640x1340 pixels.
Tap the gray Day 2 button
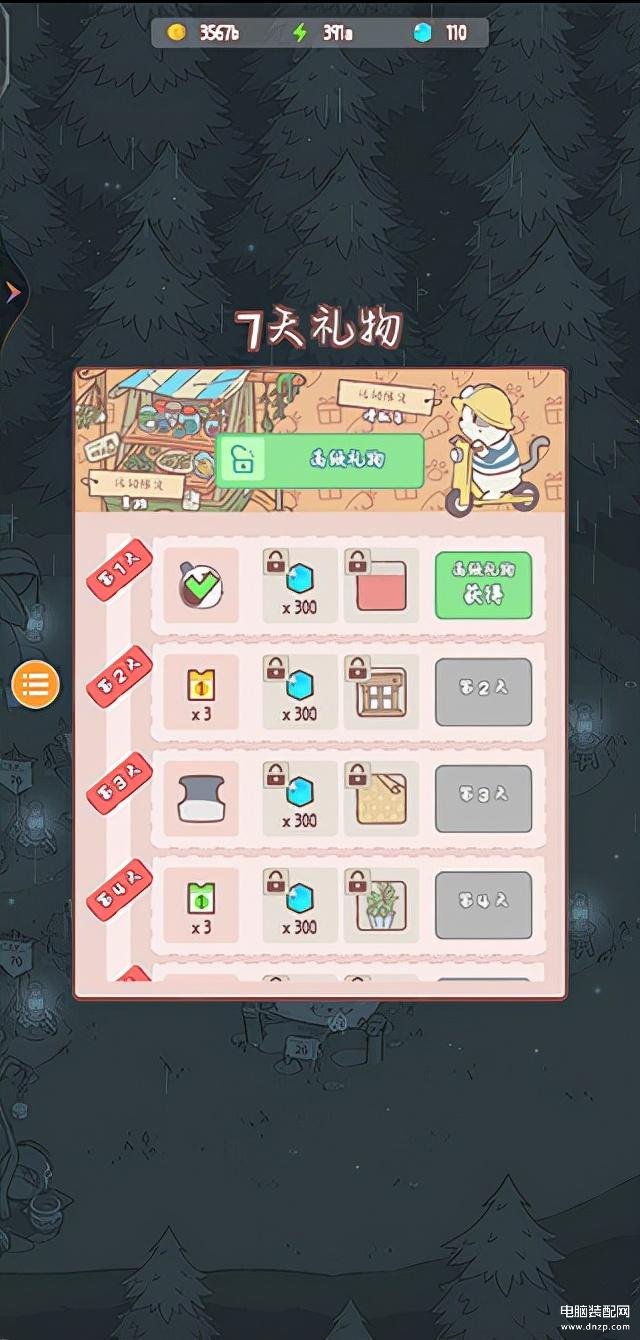pyautogui.click(x=483, y=692)
